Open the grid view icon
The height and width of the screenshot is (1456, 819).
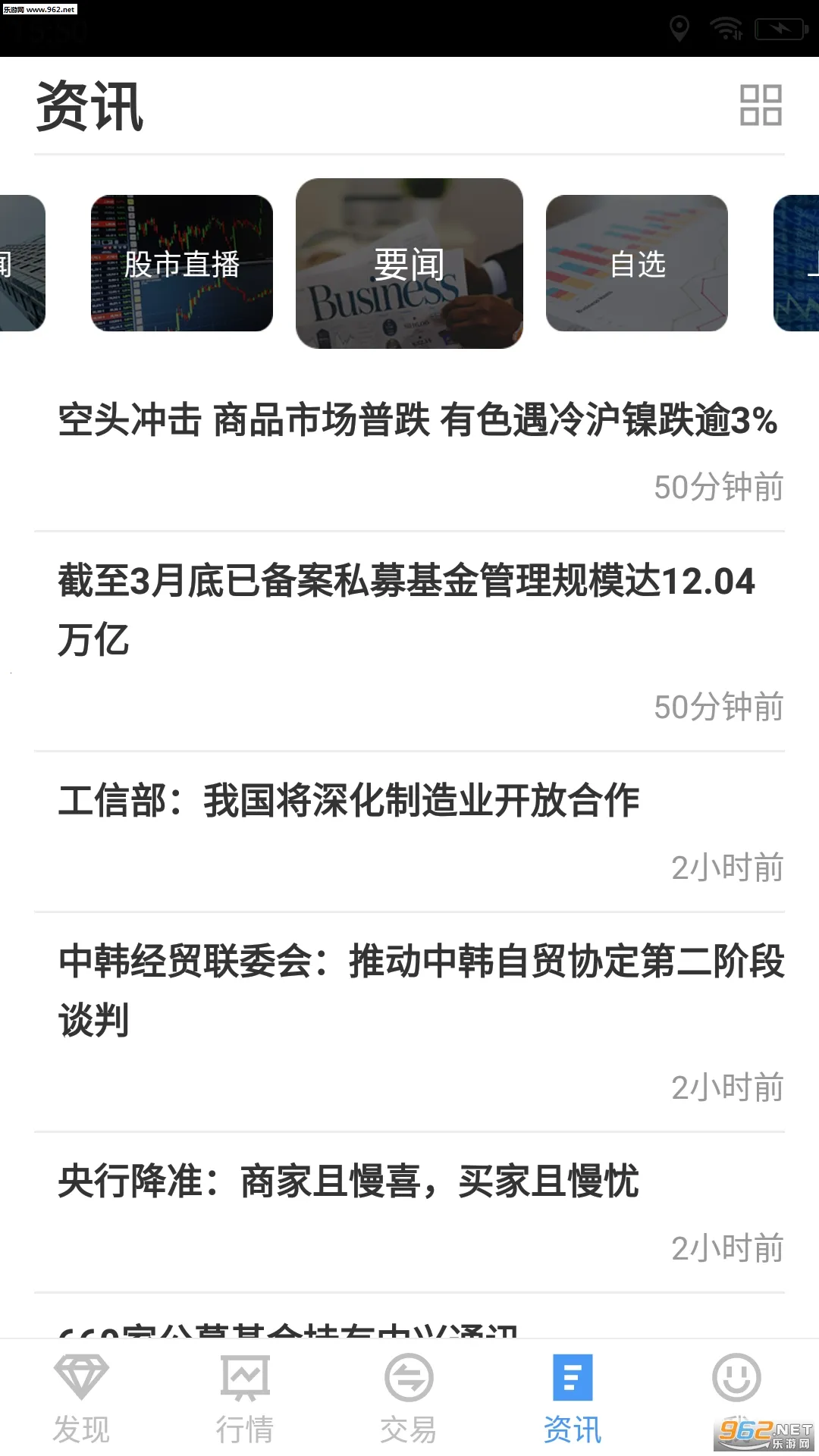coord(761,105)
